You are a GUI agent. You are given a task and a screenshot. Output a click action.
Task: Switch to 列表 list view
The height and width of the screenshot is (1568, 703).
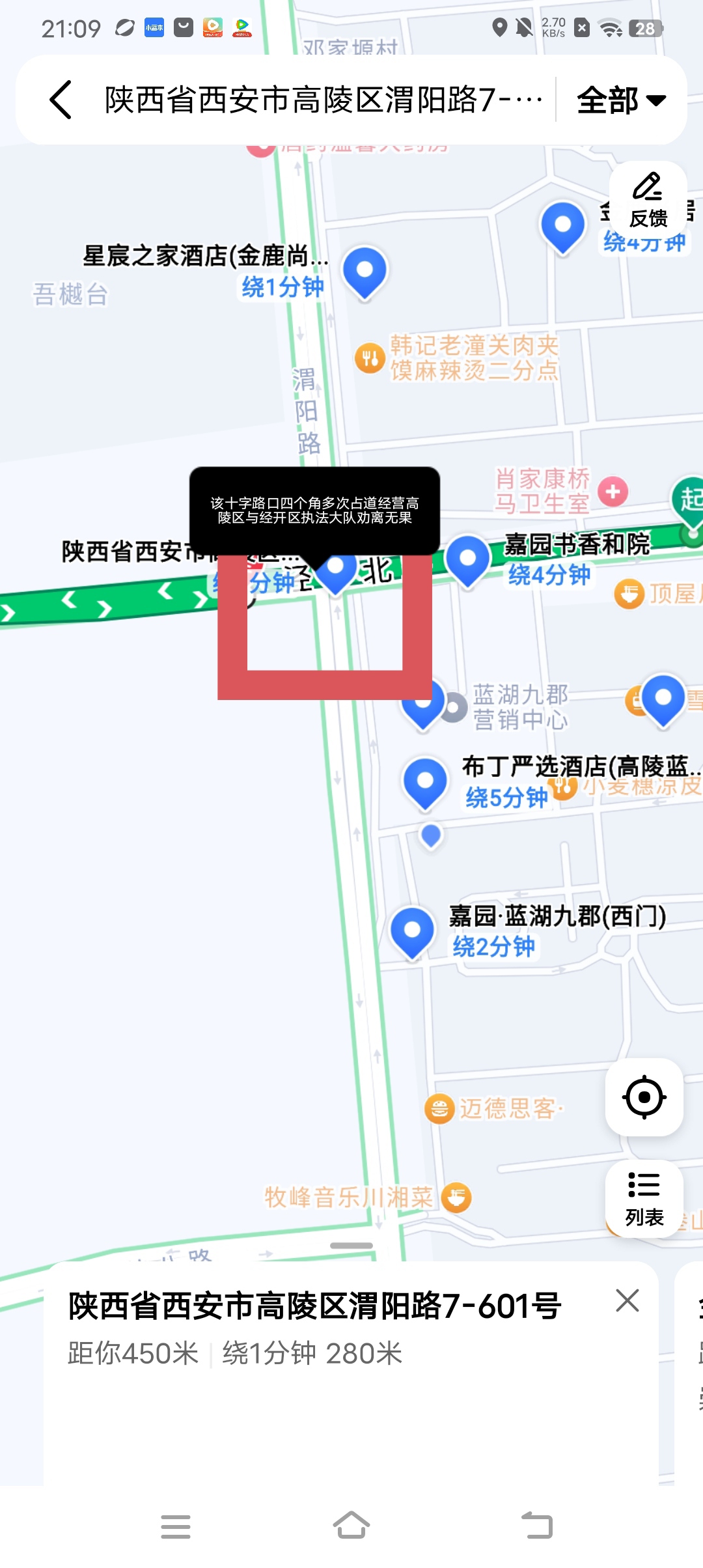coord(644,1198)
